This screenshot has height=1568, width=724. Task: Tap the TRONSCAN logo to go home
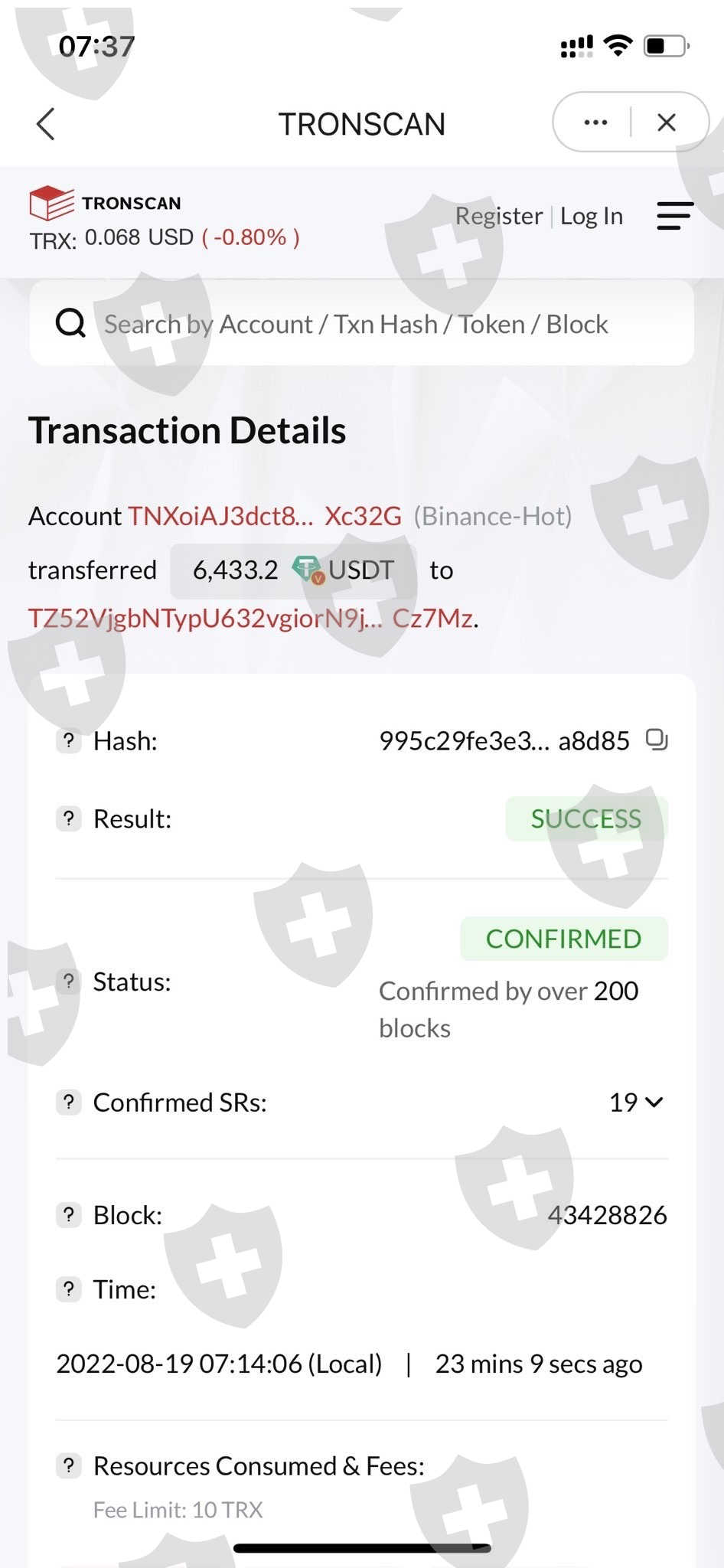tap(106, 203)
